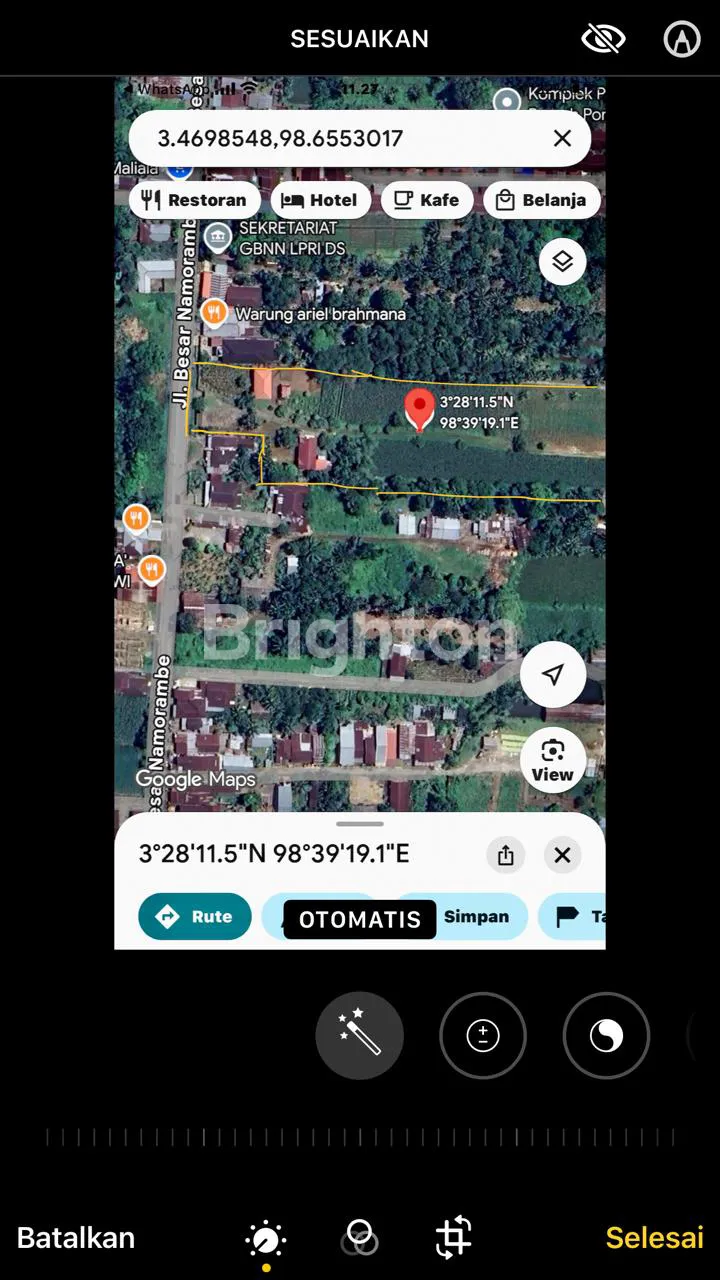This screenshot has height=1280, width=720.
Task: Open the markup pen tool
Action: (682, 39)
